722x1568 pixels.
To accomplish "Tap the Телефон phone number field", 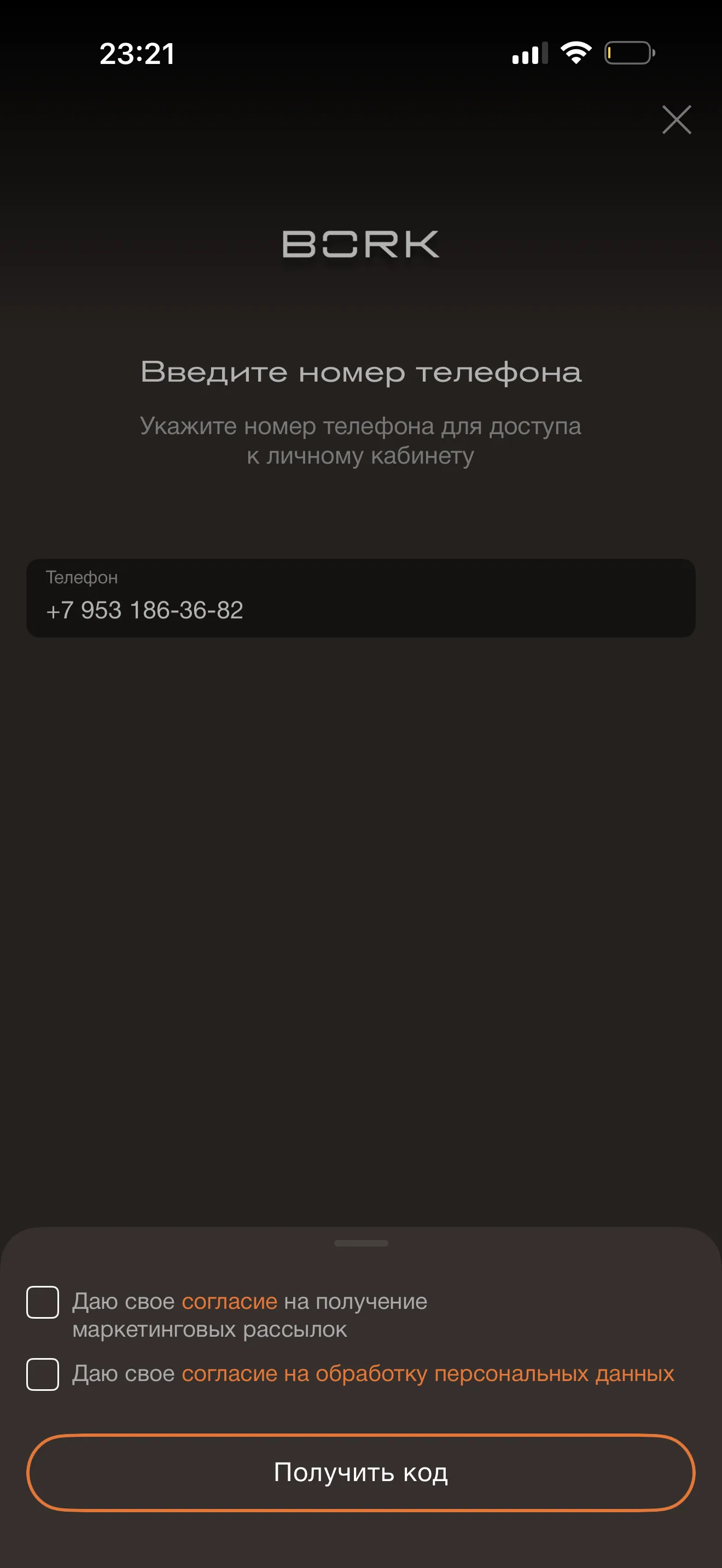I will pyautogui.click(x=361, y=598).
